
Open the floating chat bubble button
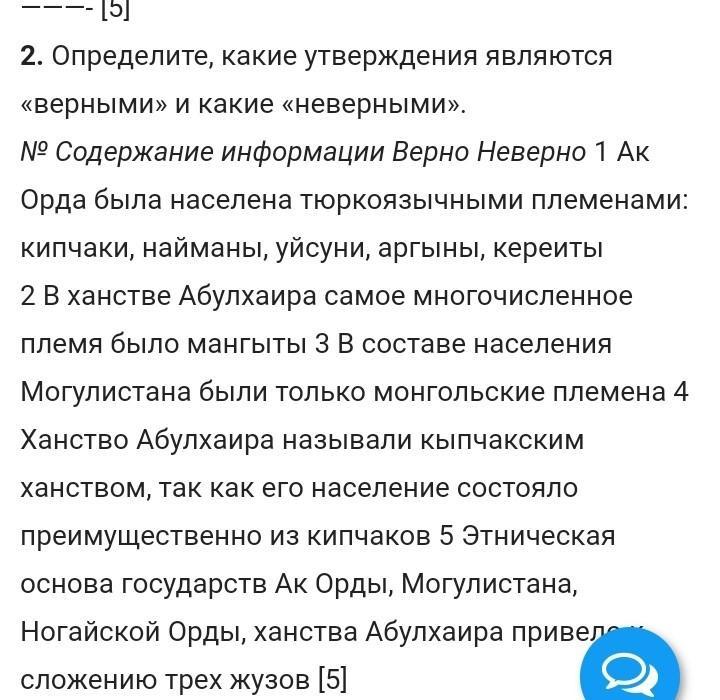(630, 671)
